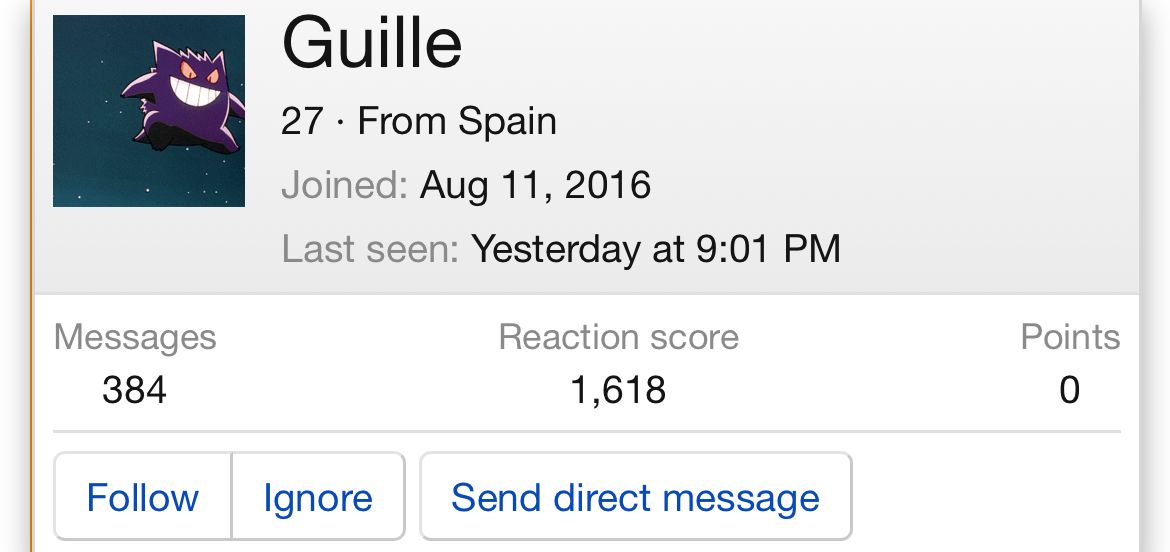The width and height of the screenshot is (1170, 552).
Task: Open Guille's Gengar avatar picture
Action: tap(149, 111)
